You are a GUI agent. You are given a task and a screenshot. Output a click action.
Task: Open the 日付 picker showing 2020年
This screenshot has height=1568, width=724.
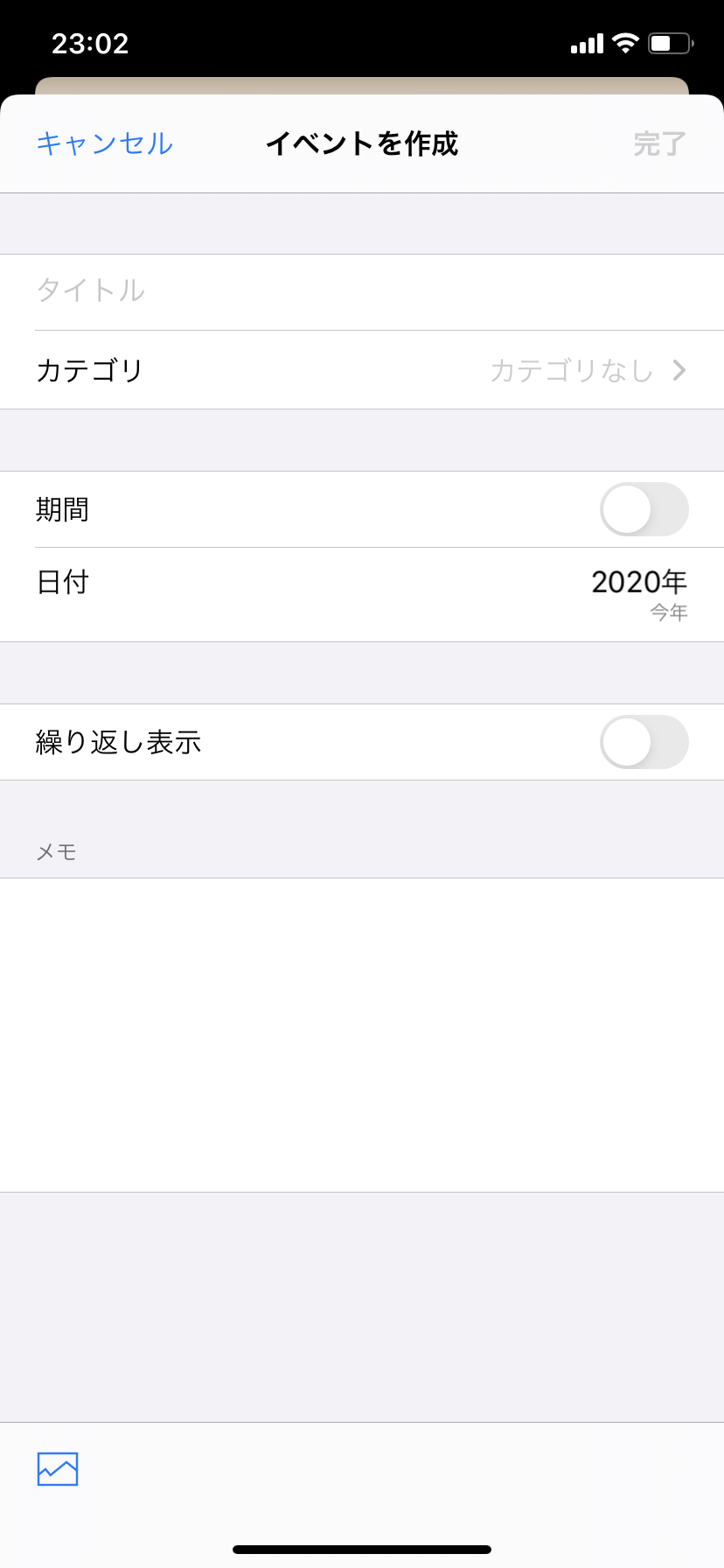coord(362,595)
